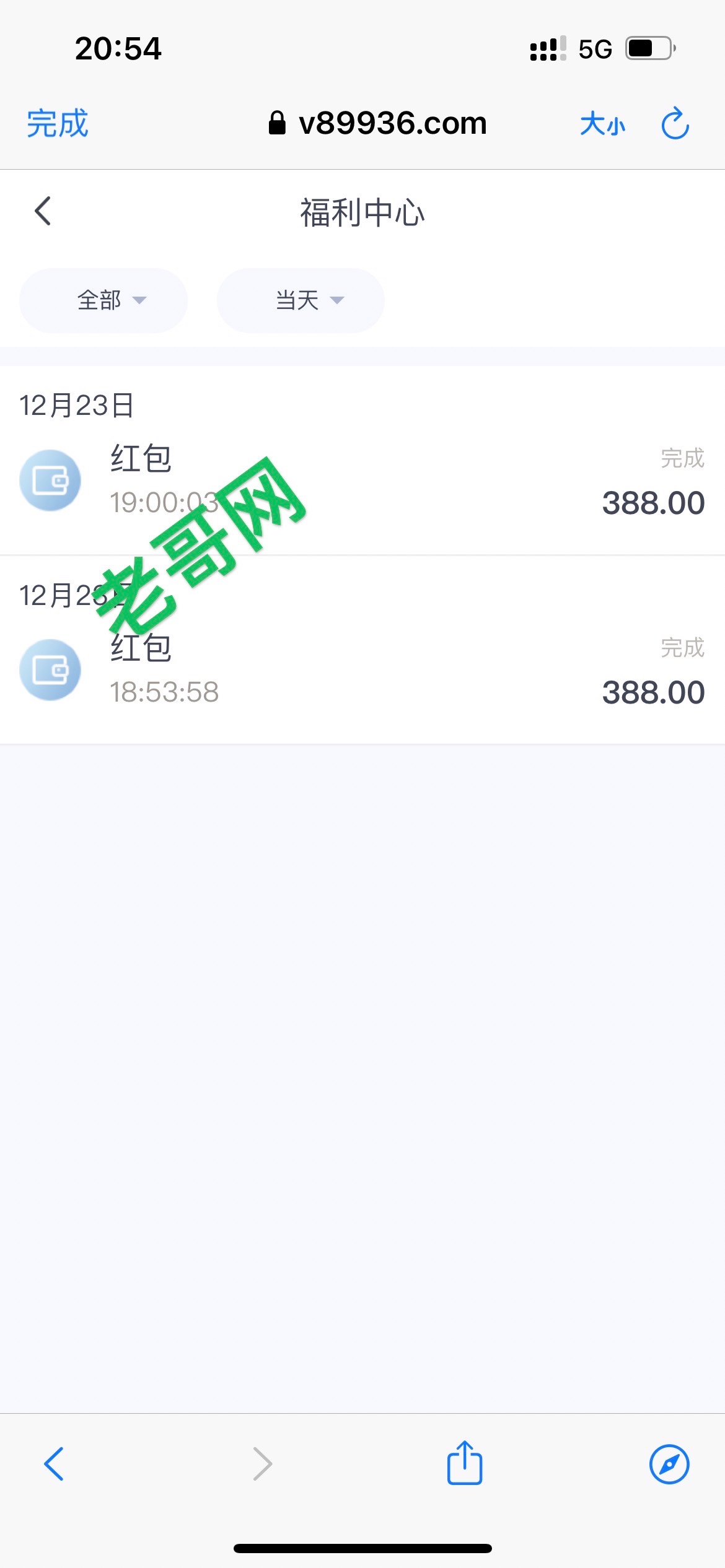The image size is (725, 1568).
Task: Open the 红包 record at 19:00:03
Action: coord(362,481)
